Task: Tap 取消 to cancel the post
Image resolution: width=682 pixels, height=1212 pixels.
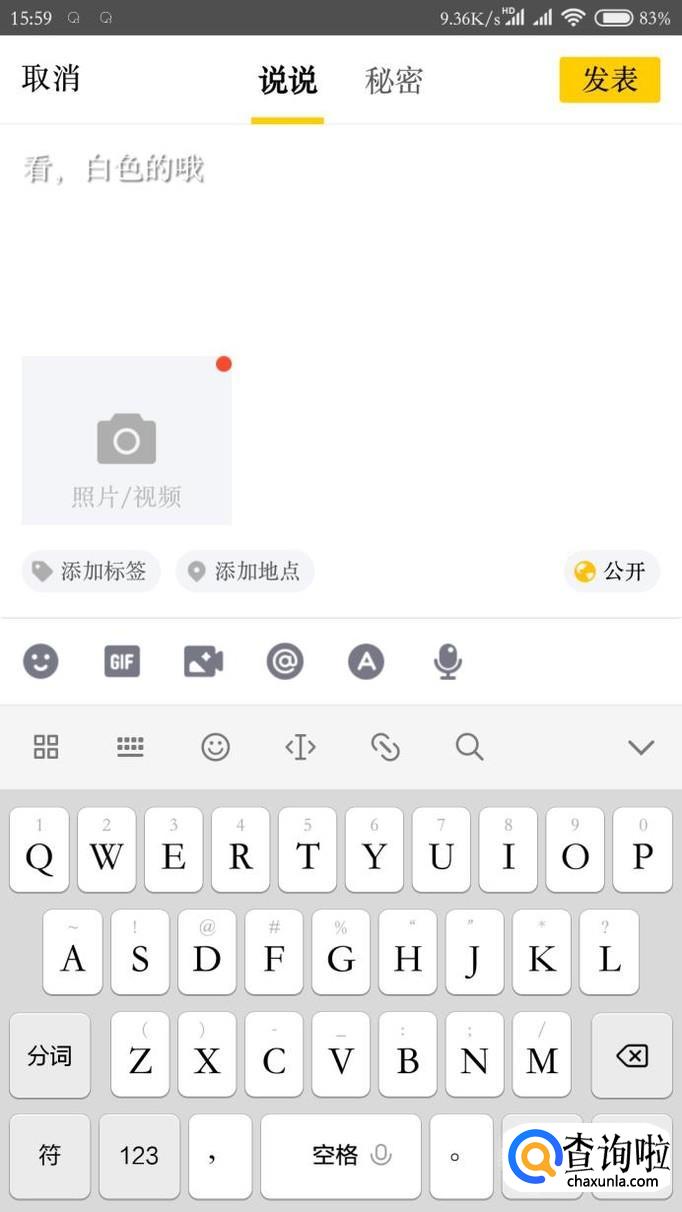Action: [x=51, y=79]
